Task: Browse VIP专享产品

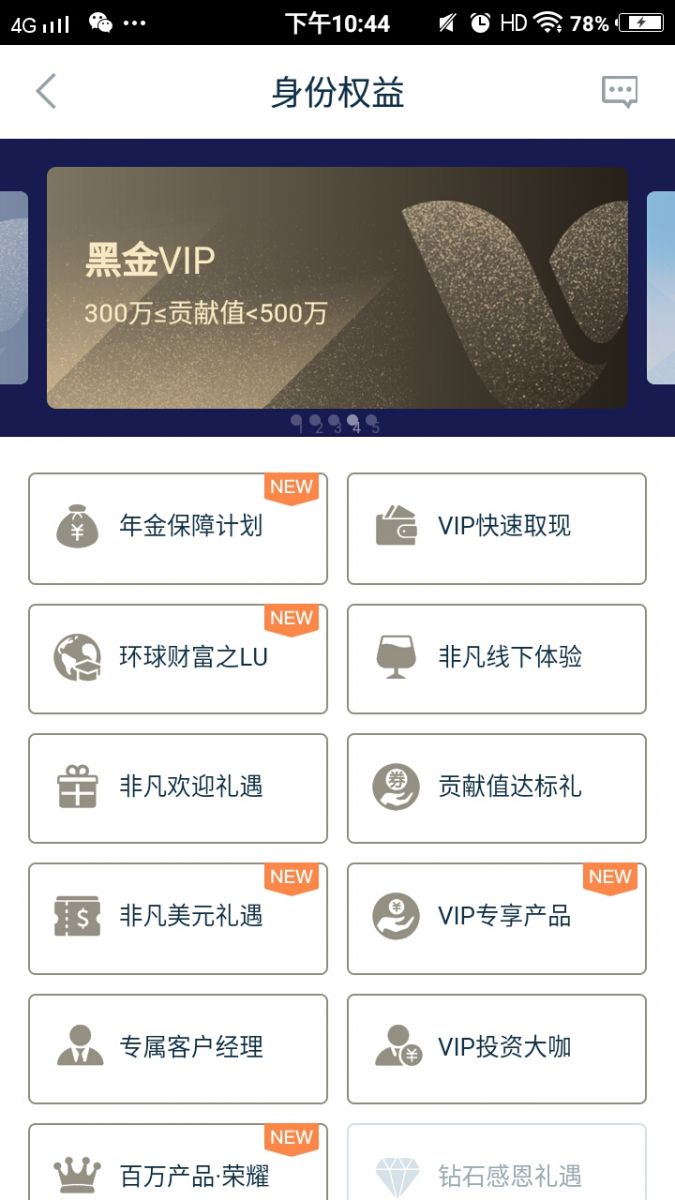Action: (496, 918)
